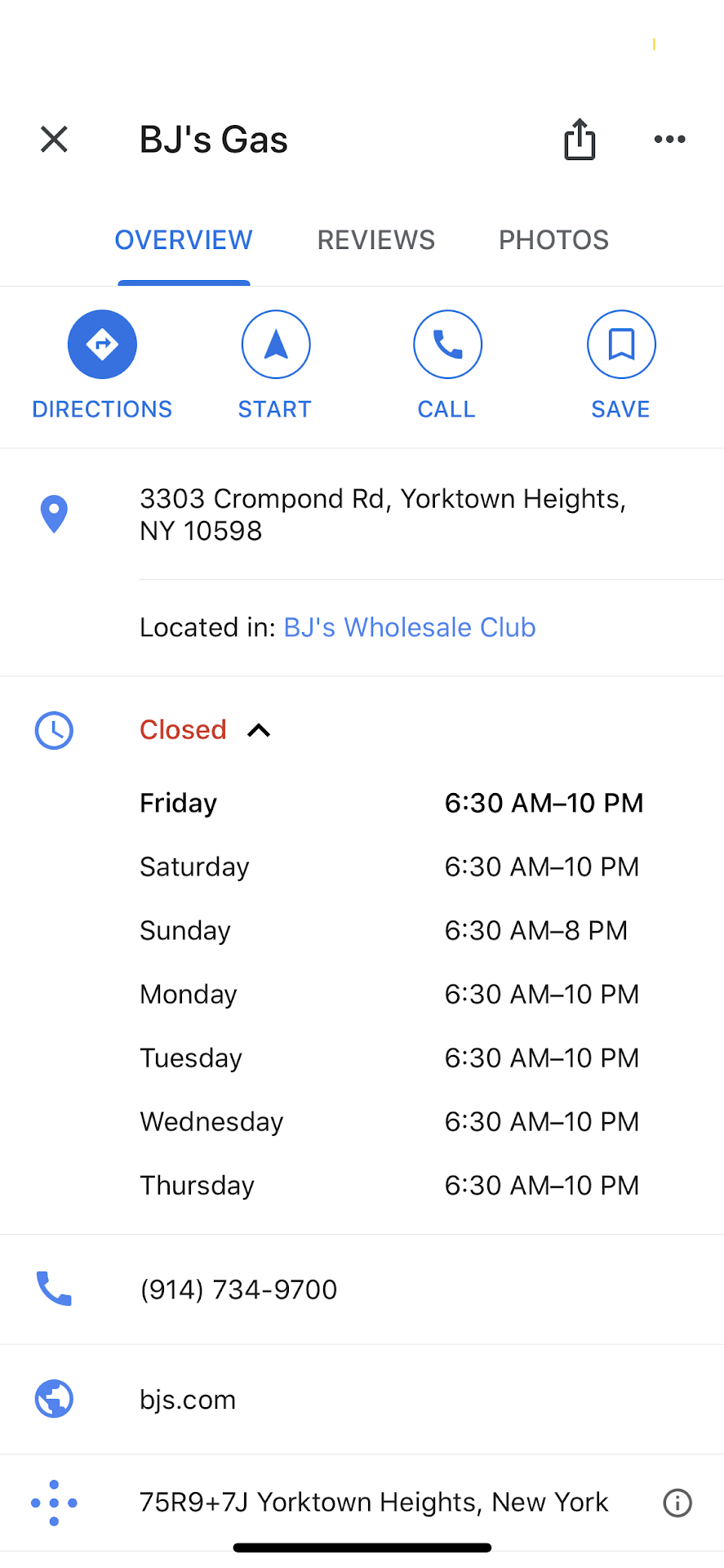
Task: Open the 3303 Crompond Rd address row
Action: (382, 514)
